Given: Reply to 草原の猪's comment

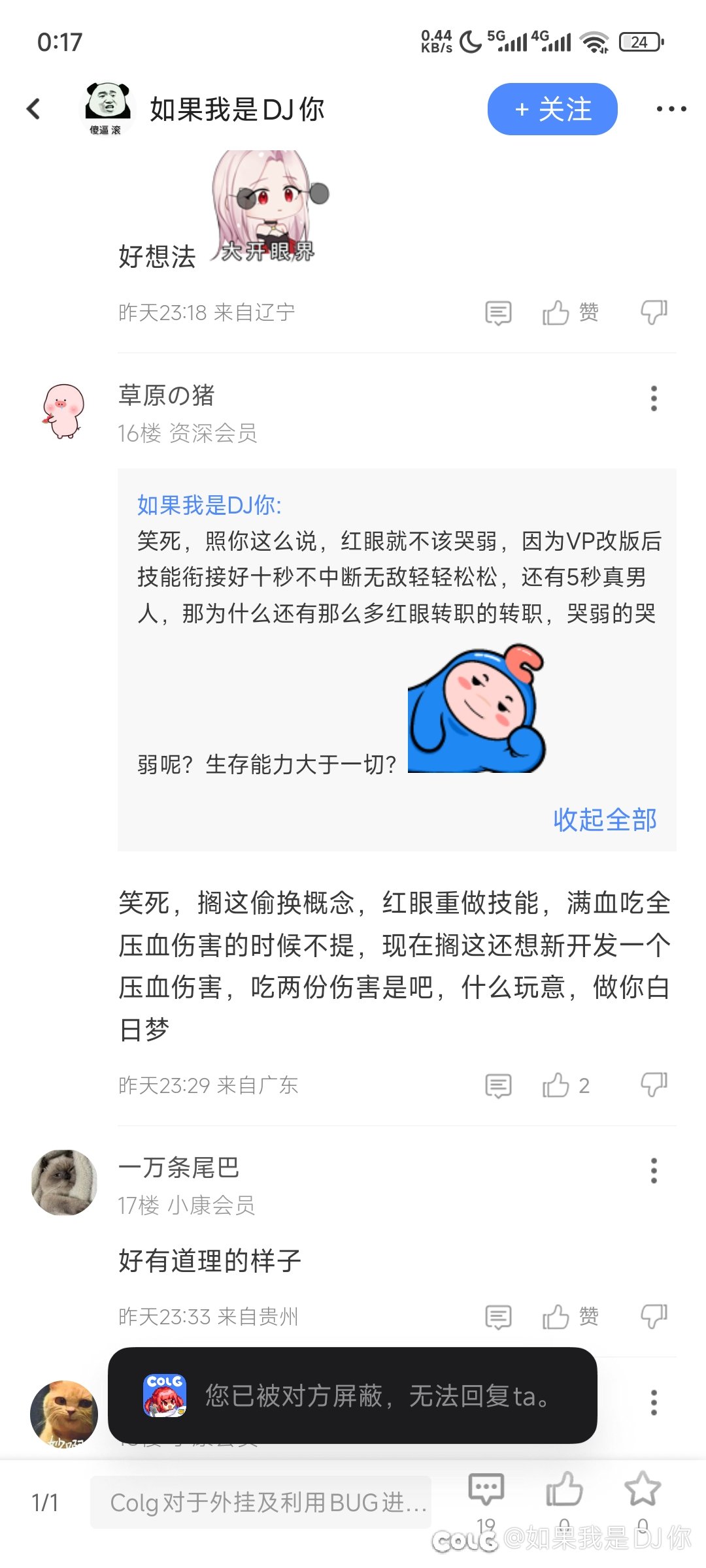Looking at the screenshot, I should pyautogui.click(x=498, y=1086).
